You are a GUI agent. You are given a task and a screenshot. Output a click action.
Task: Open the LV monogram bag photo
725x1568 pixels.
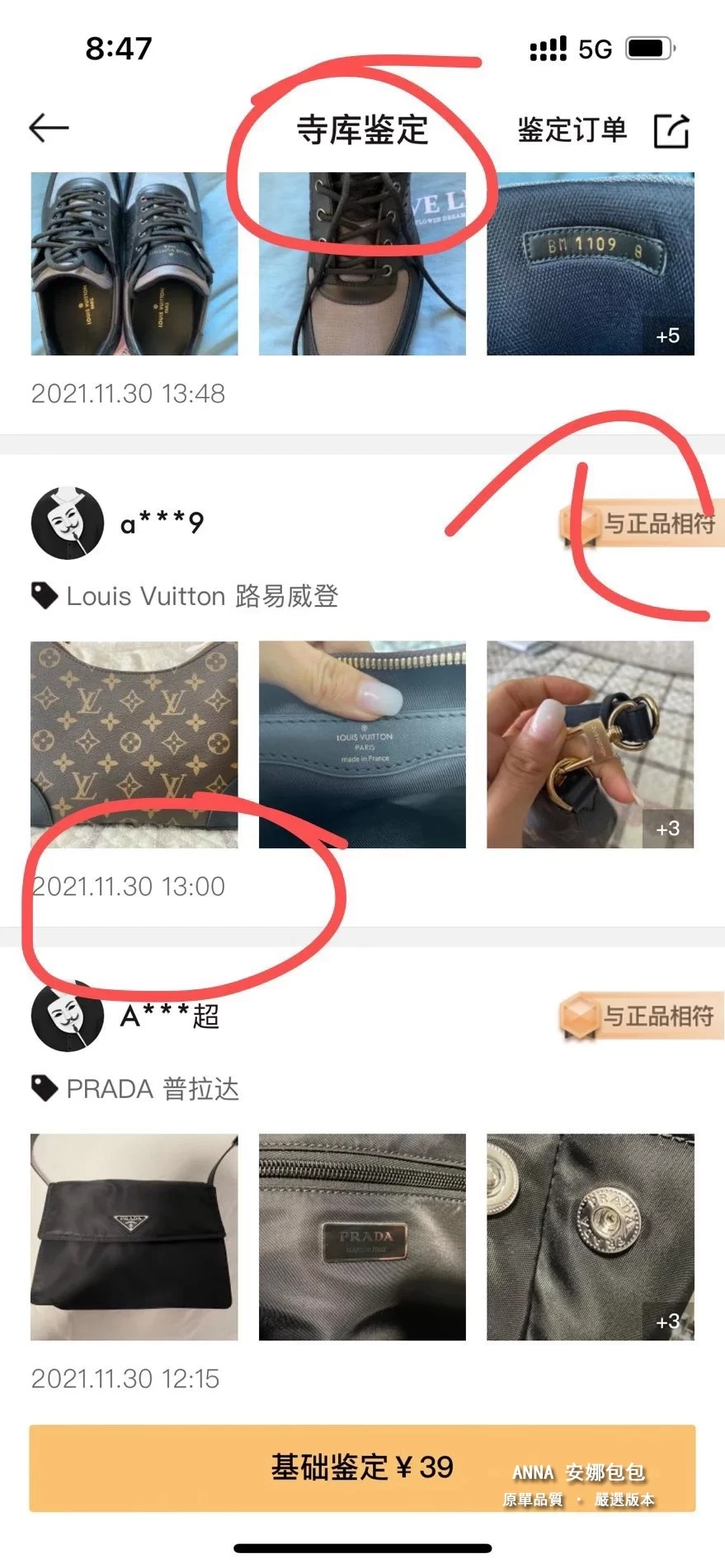tap(134, 744)
